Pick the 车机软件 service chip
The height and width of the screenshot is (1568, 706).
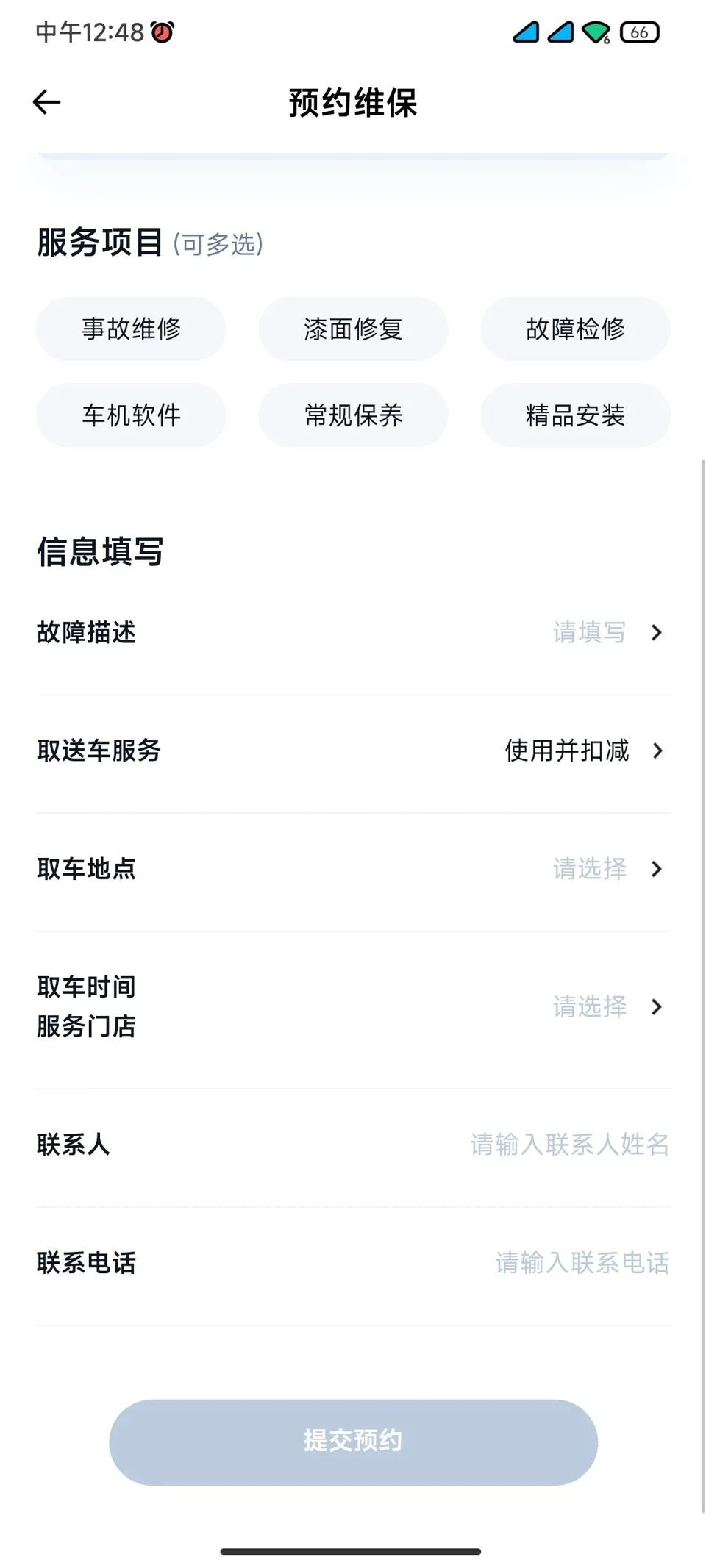point(131,415)
